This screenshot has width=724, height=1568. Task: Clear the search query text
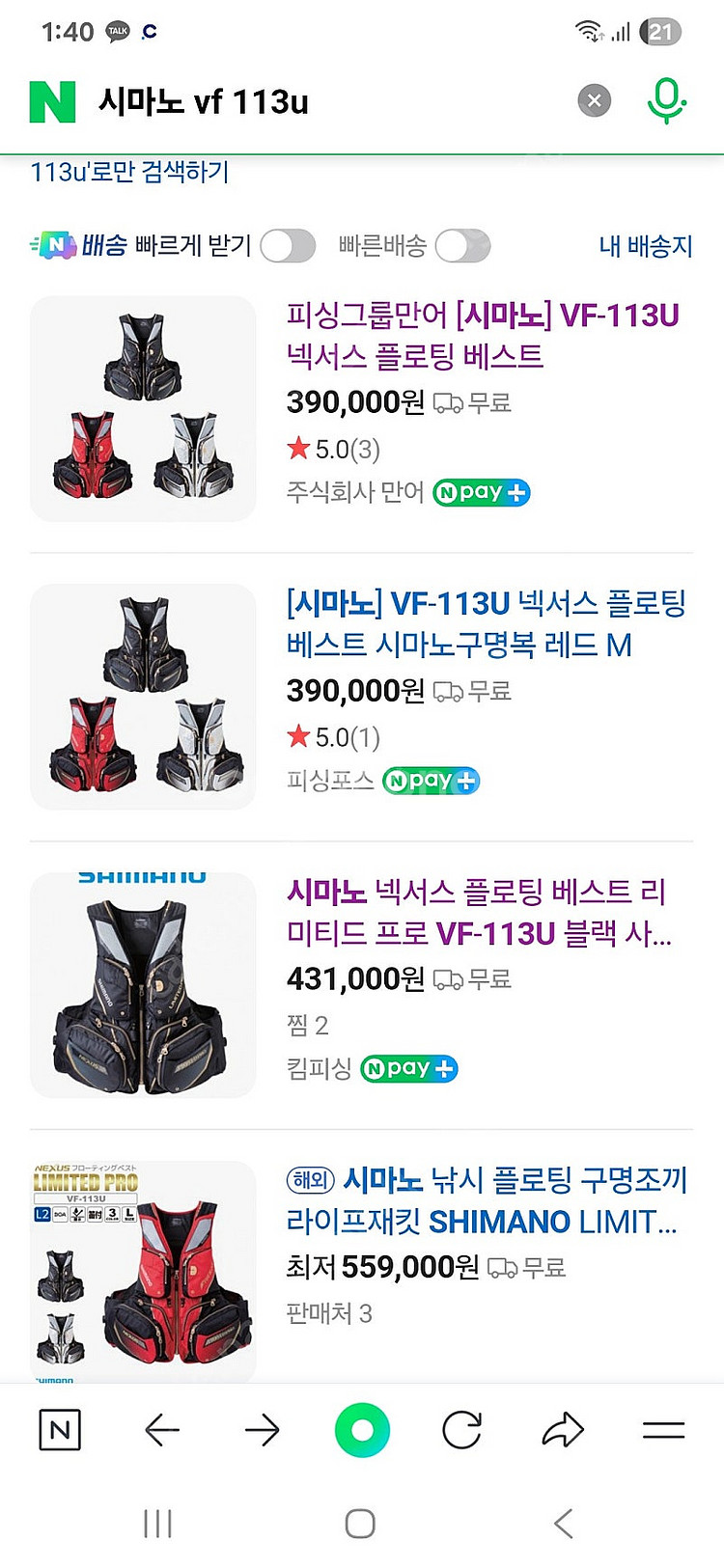point(594,100)
